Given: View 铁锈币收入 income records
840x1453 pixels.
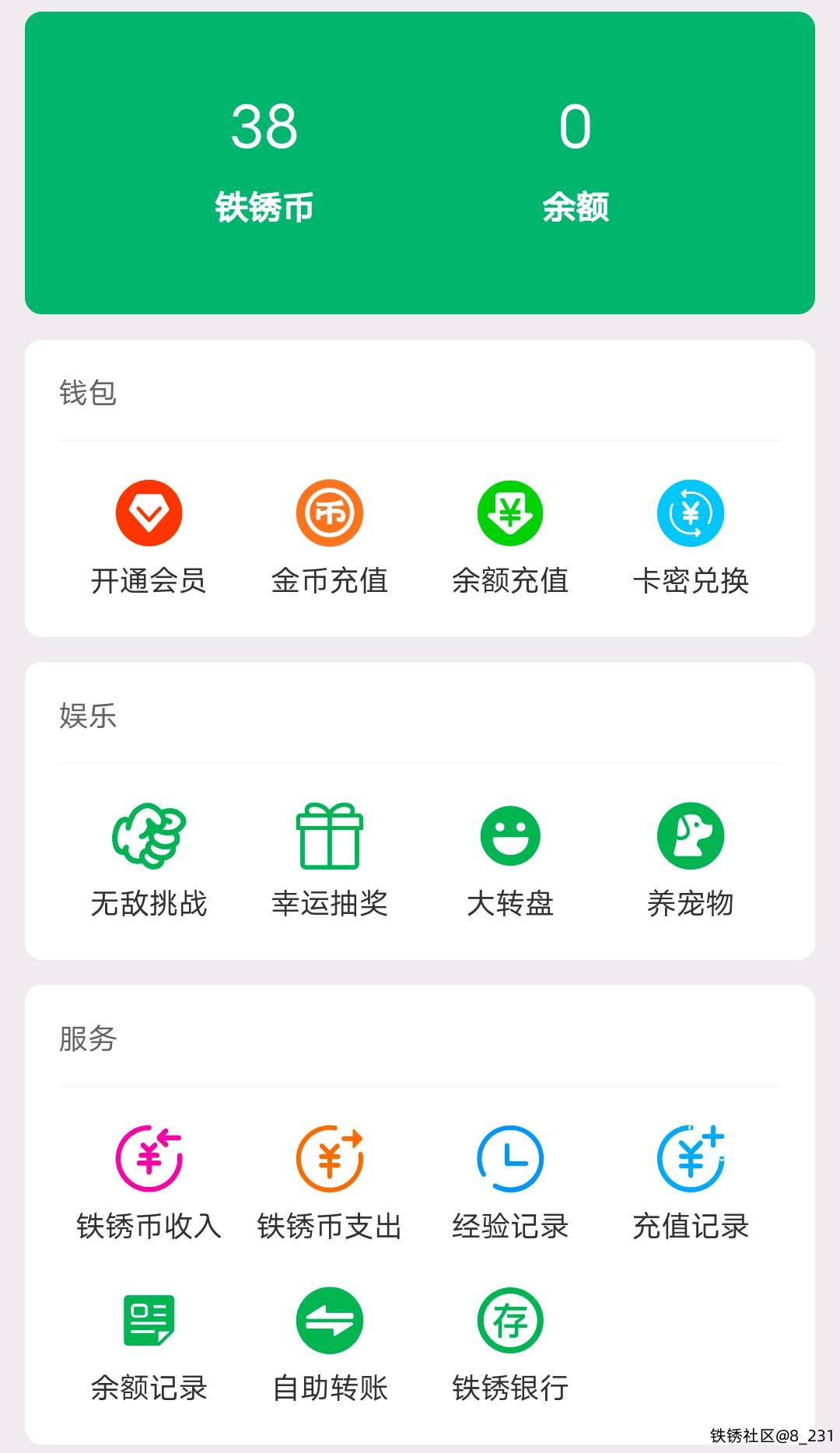Looking at the screenshot, I should click(x=149, y=1182).
